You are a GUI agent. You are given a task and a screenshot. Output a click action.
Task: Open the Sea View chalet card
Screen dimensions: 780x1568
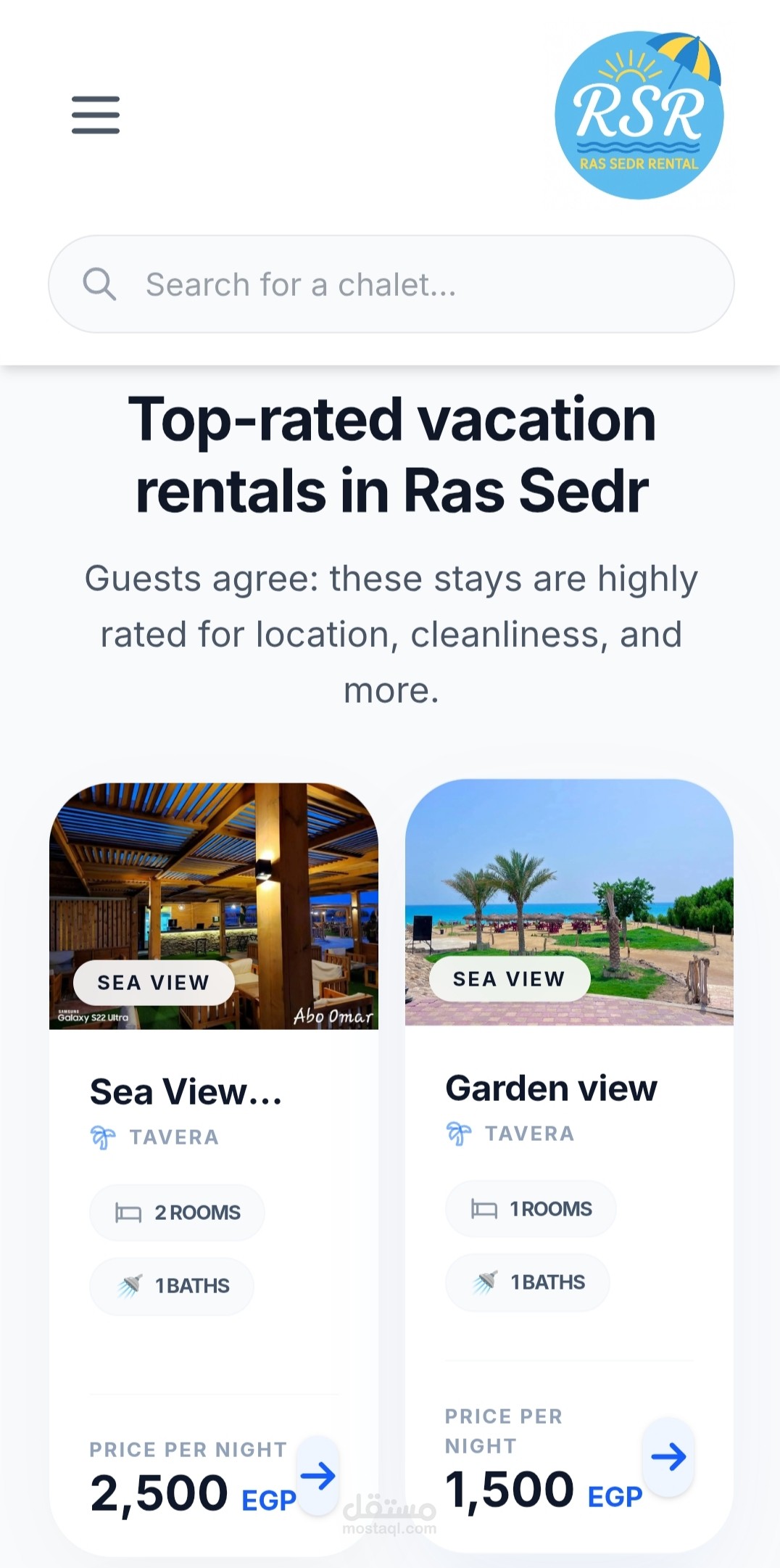pos(186,1092)
